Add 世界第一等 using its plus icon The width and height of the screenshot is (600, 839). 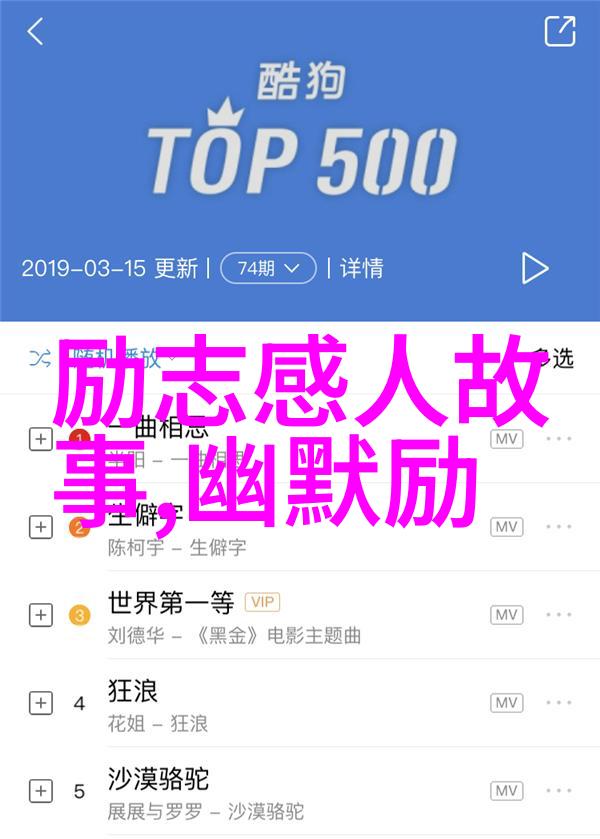coord(40,616)
